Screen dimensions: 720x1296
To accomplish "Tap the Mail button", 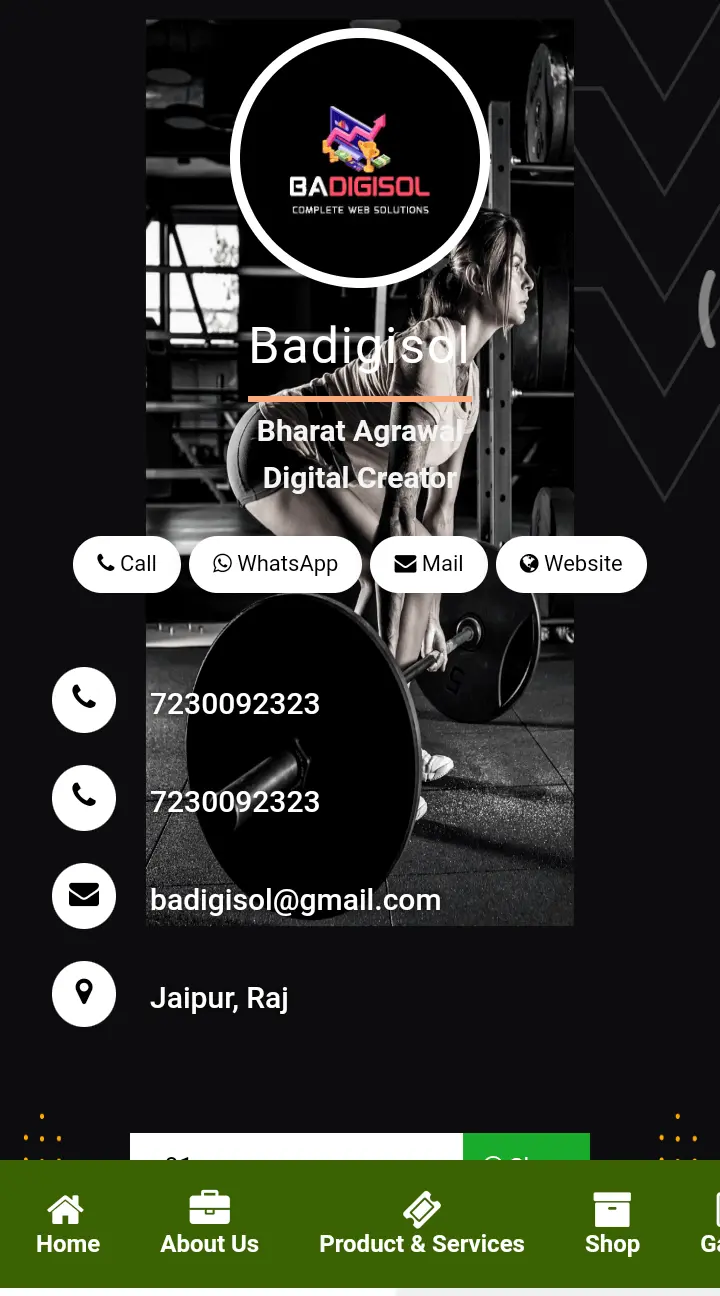I will 429,564.
